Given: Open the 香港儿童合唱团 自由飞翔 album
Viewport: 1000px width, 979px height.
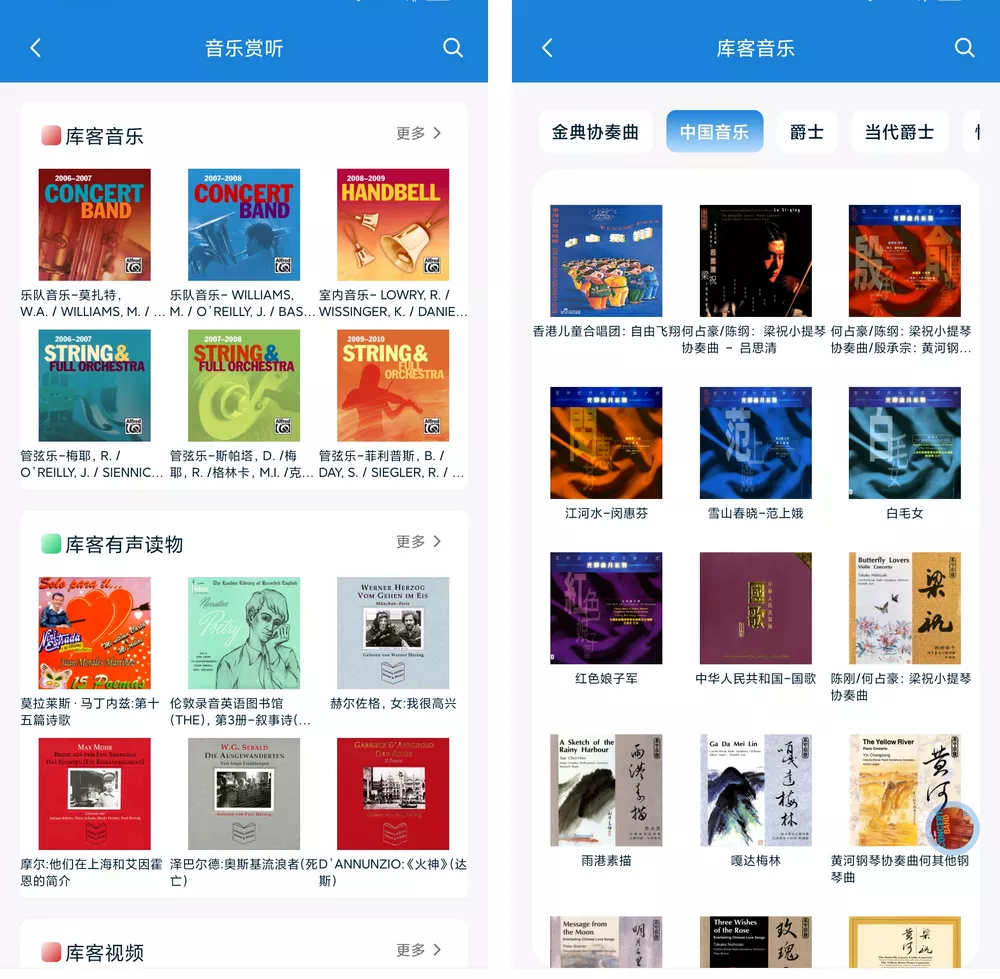Looking at the screenshot, I should click(x=606, y=261).
